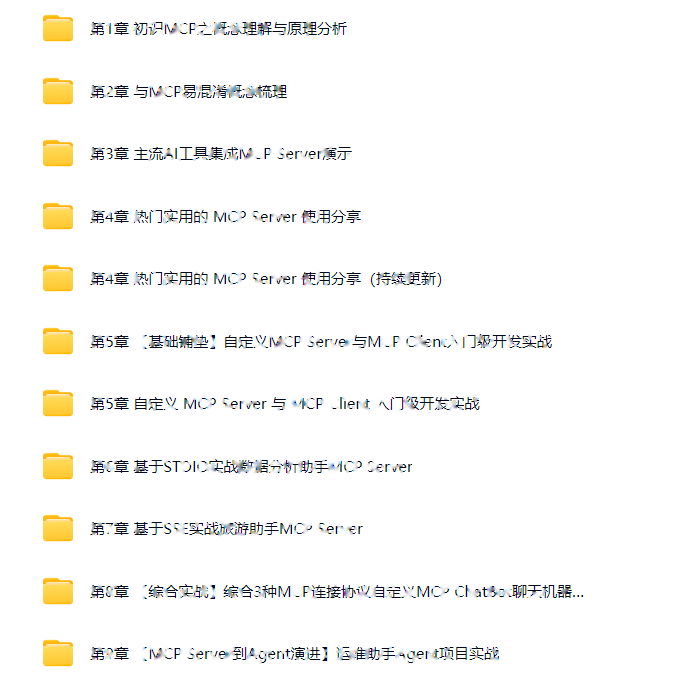Open 第4章 folder without 持续更新 suffix
The width and height of the screenshot is (695, 692).
coord(225,217)
